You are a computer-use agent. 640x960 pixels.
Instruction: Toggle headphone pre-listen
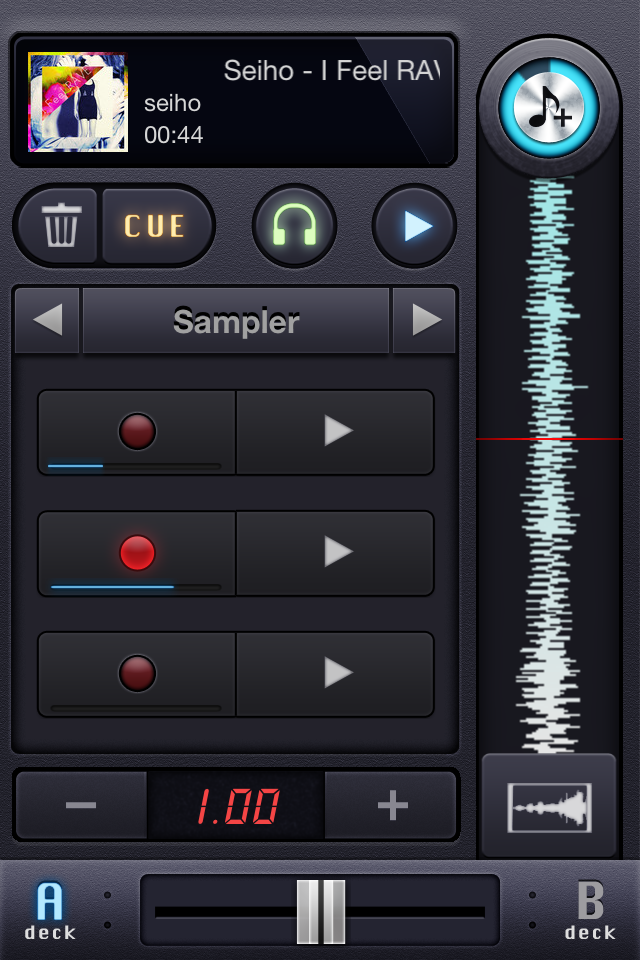(x=294, y=226)
